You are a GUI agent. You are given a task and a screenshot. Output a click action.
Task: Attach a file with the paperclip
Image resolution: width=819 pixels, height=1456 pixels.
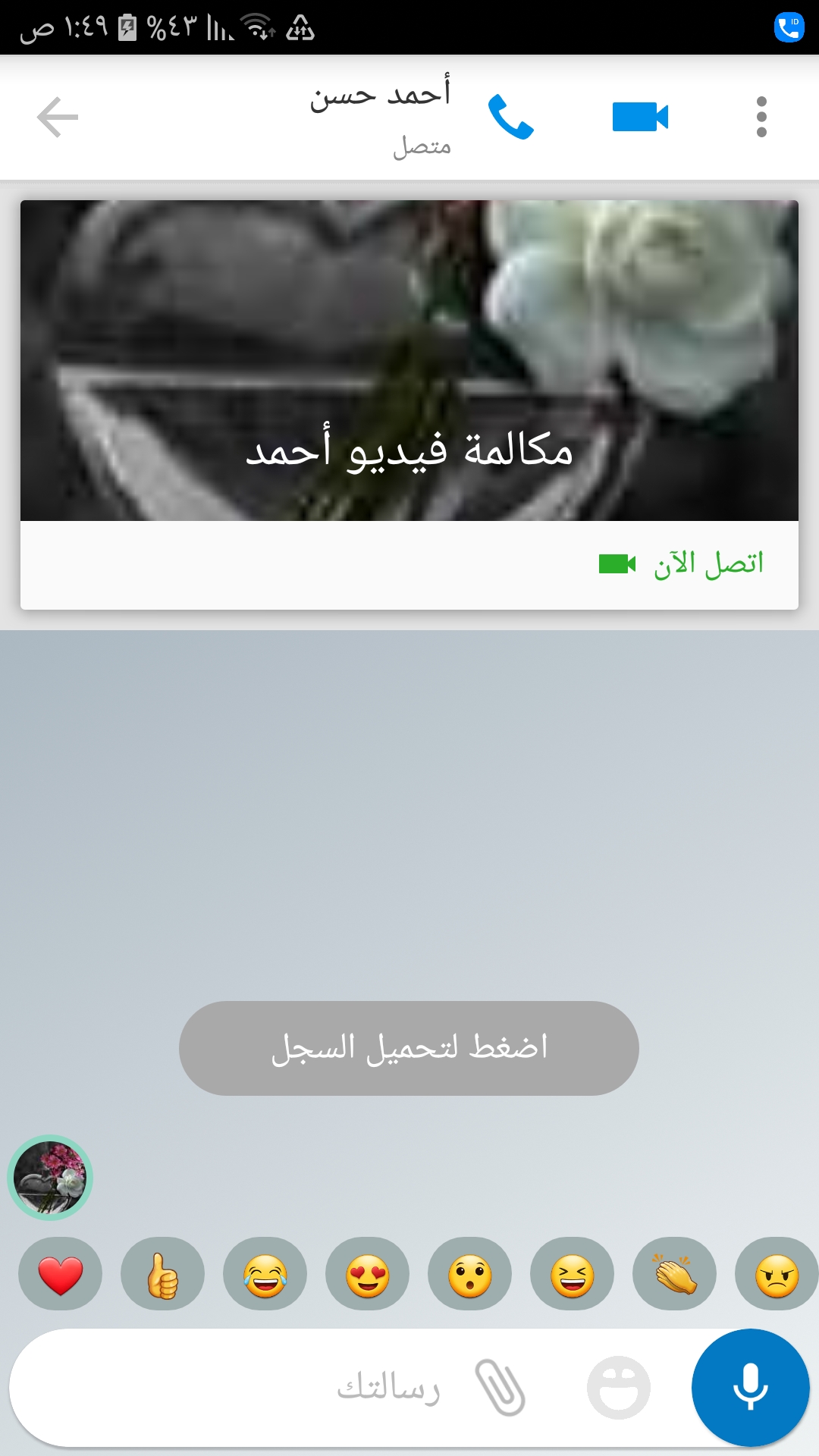pyautogui.click(x=500, y=1388)
